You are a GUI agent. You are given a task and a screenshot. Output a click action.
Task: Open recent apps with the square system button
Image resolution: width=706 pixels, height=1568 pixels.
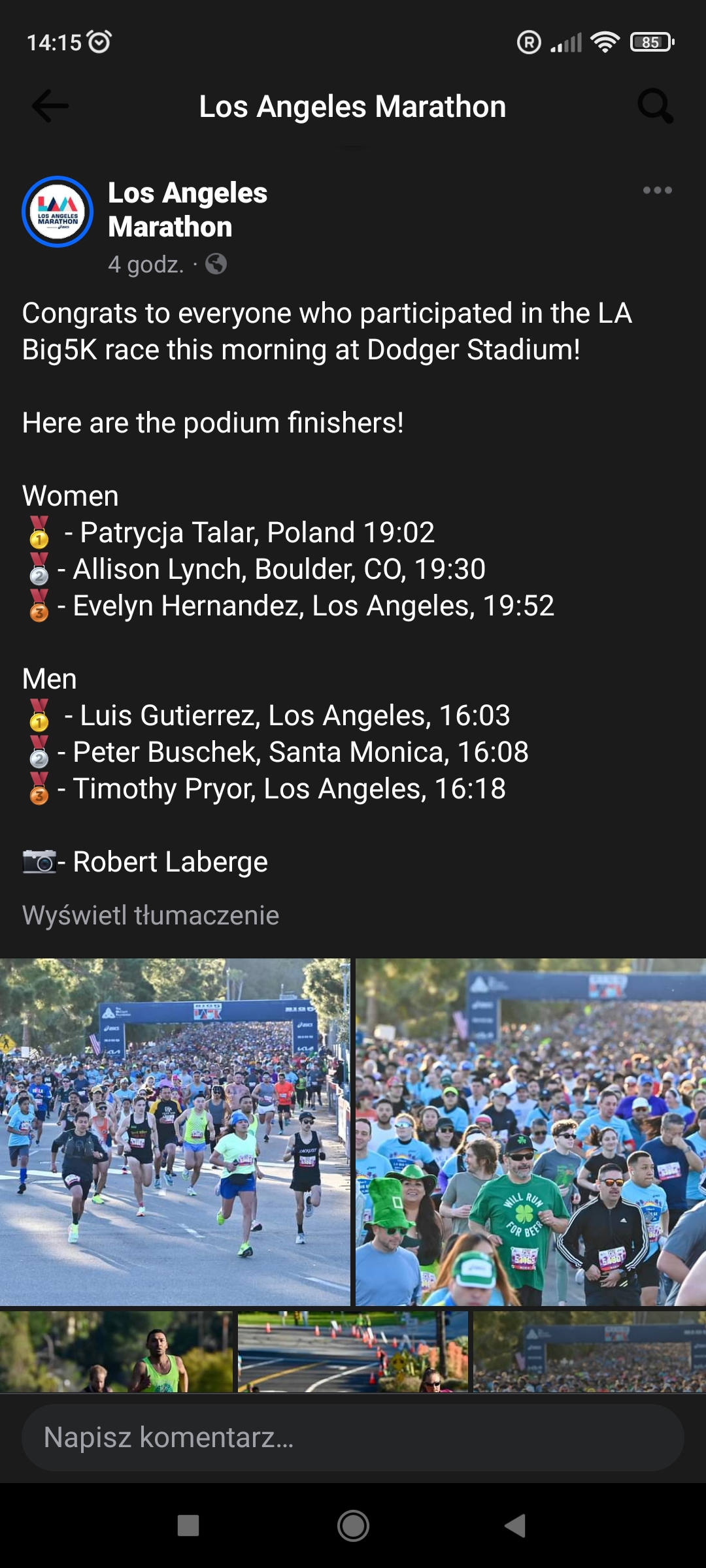188,1526
